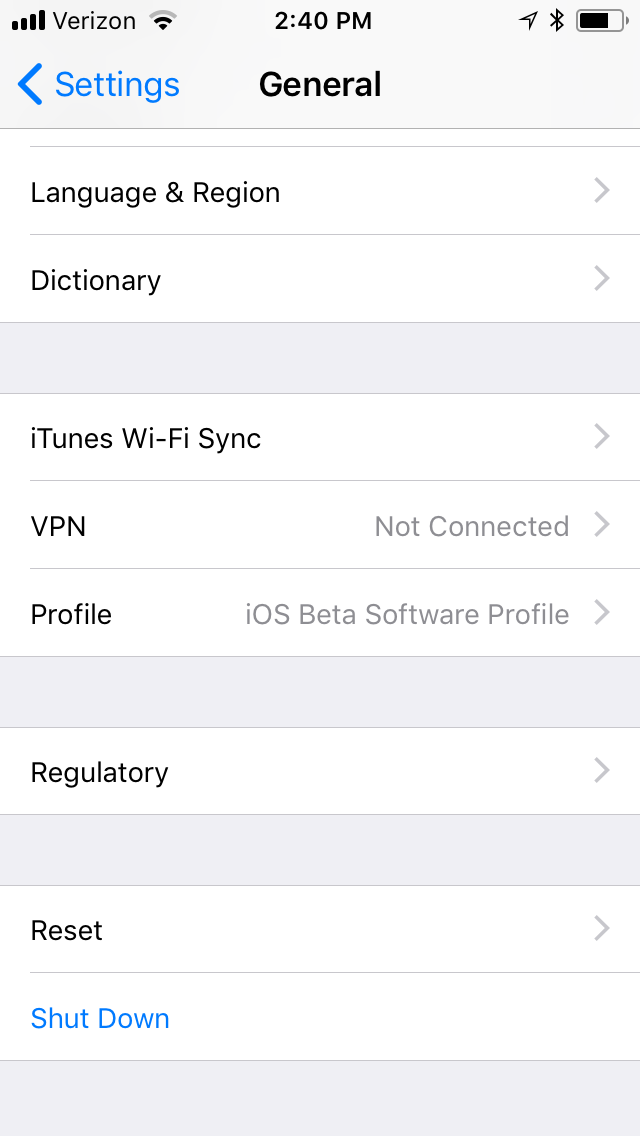Open Language & Region settings
640x1136 pixels.
point(320,192)
